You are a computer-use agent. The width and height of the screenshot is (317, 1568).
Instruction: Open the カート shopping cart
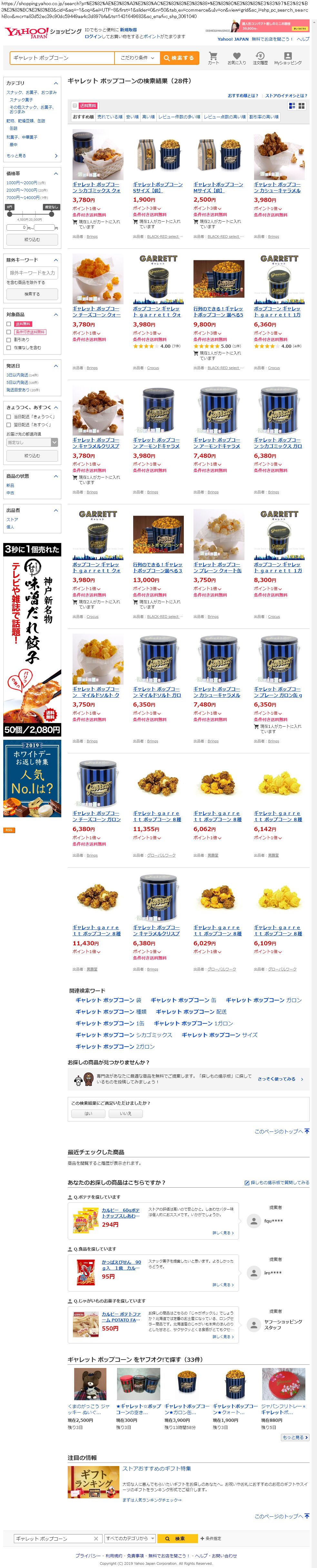213,58
